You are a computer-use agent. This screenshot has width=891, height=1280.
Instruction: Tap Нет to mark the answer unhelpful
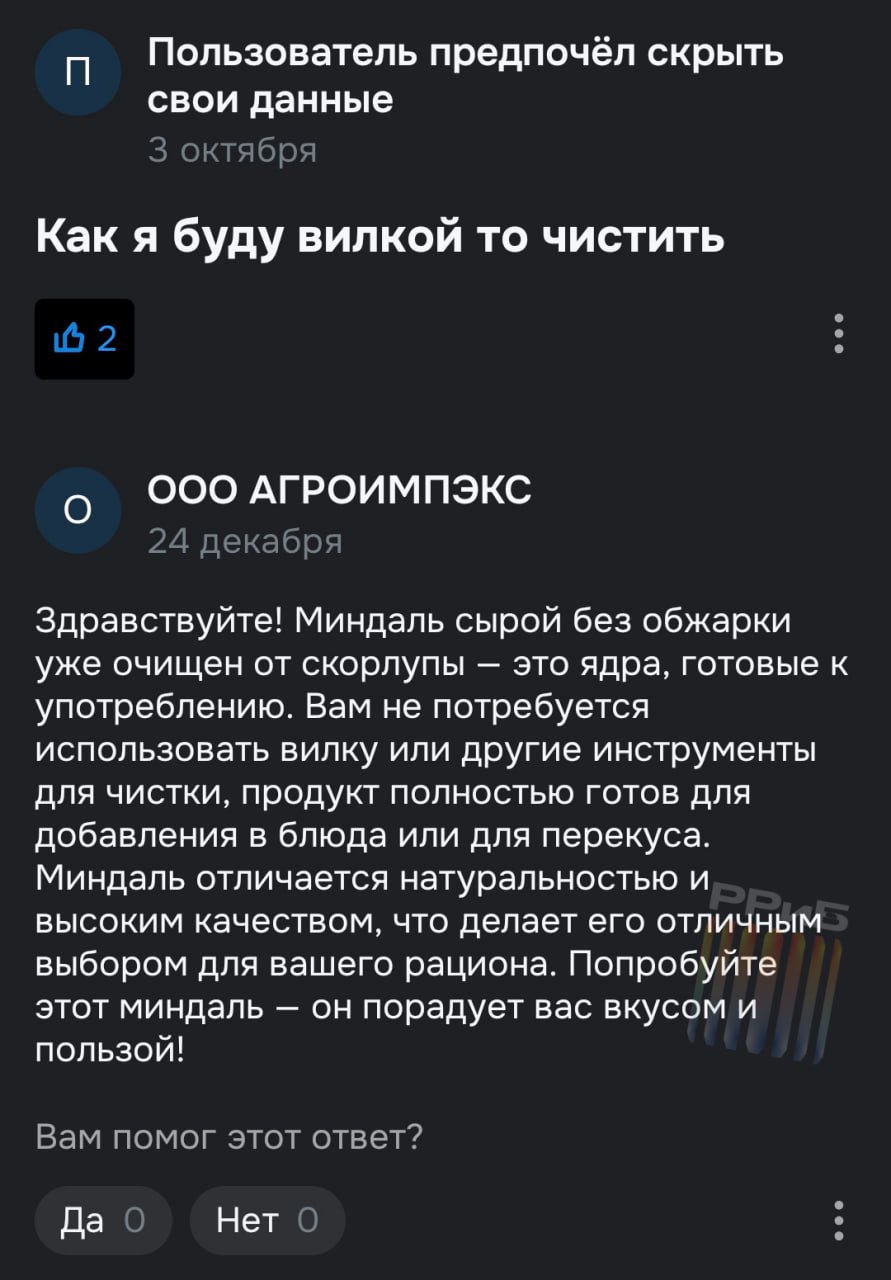[267, 1220]
